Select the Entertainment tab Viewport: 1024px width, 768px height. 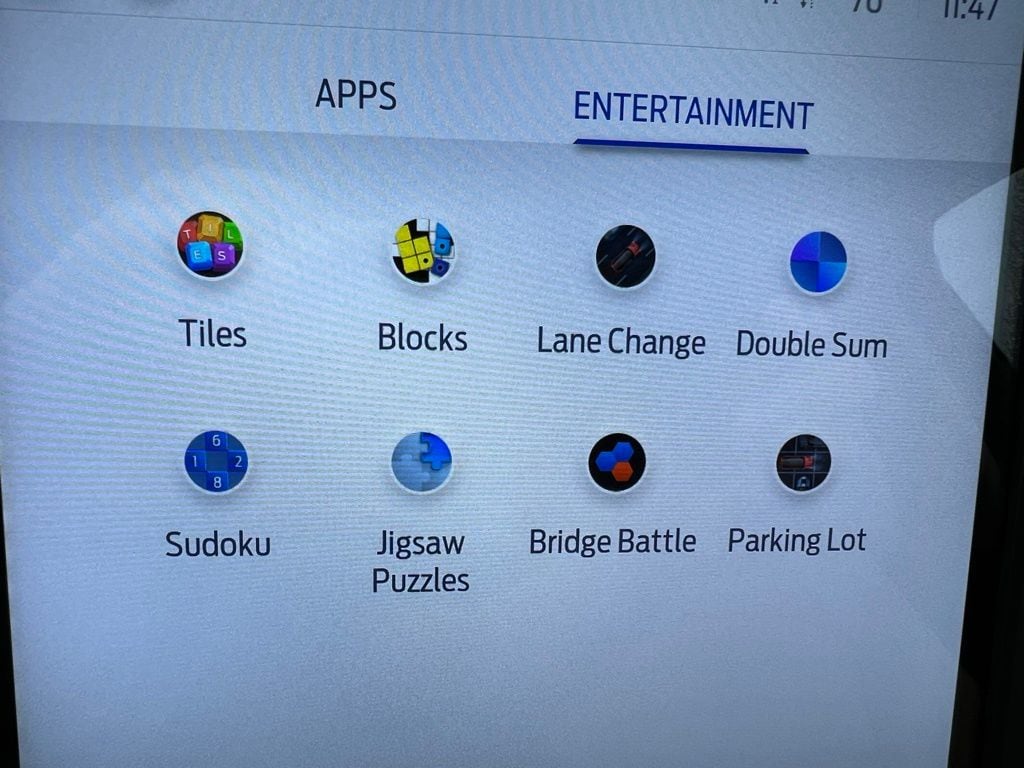[x=693, y=111]
